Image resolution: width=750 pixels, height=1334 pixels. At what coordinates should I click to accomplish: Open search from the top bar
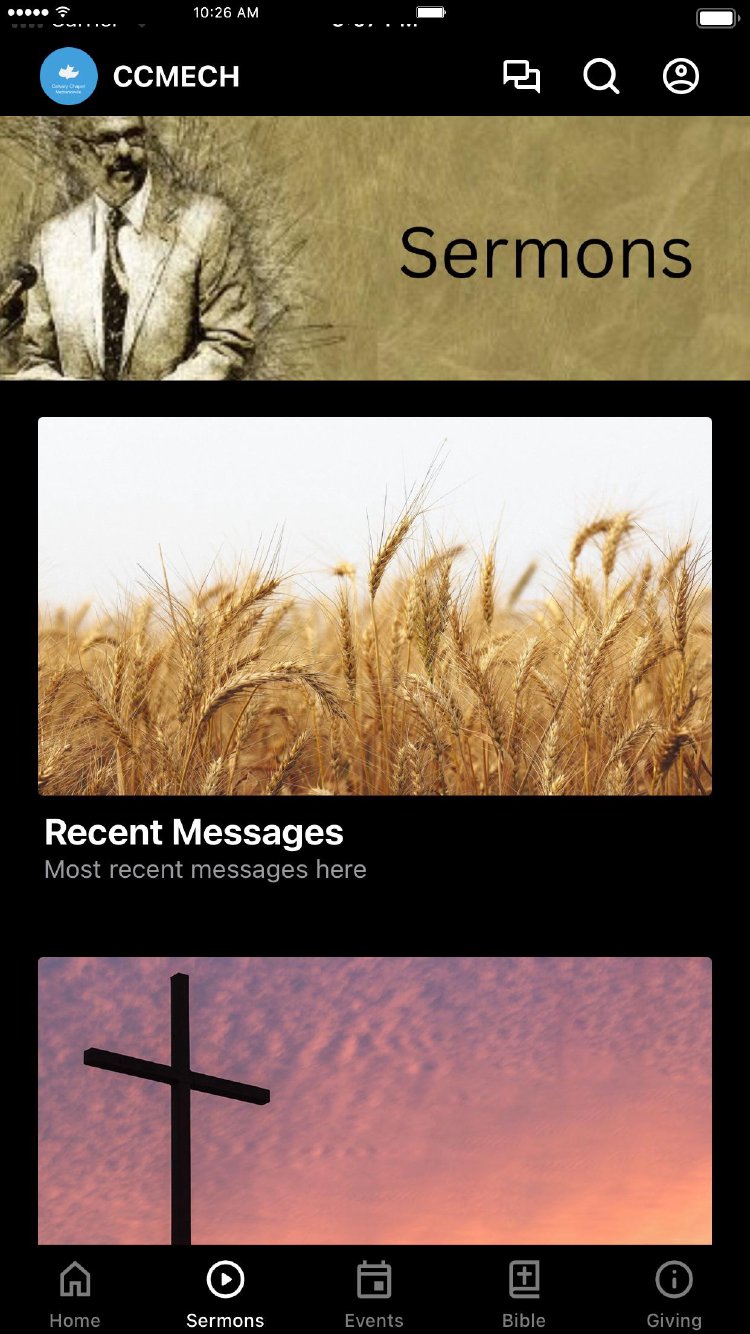tap(601, 77)
